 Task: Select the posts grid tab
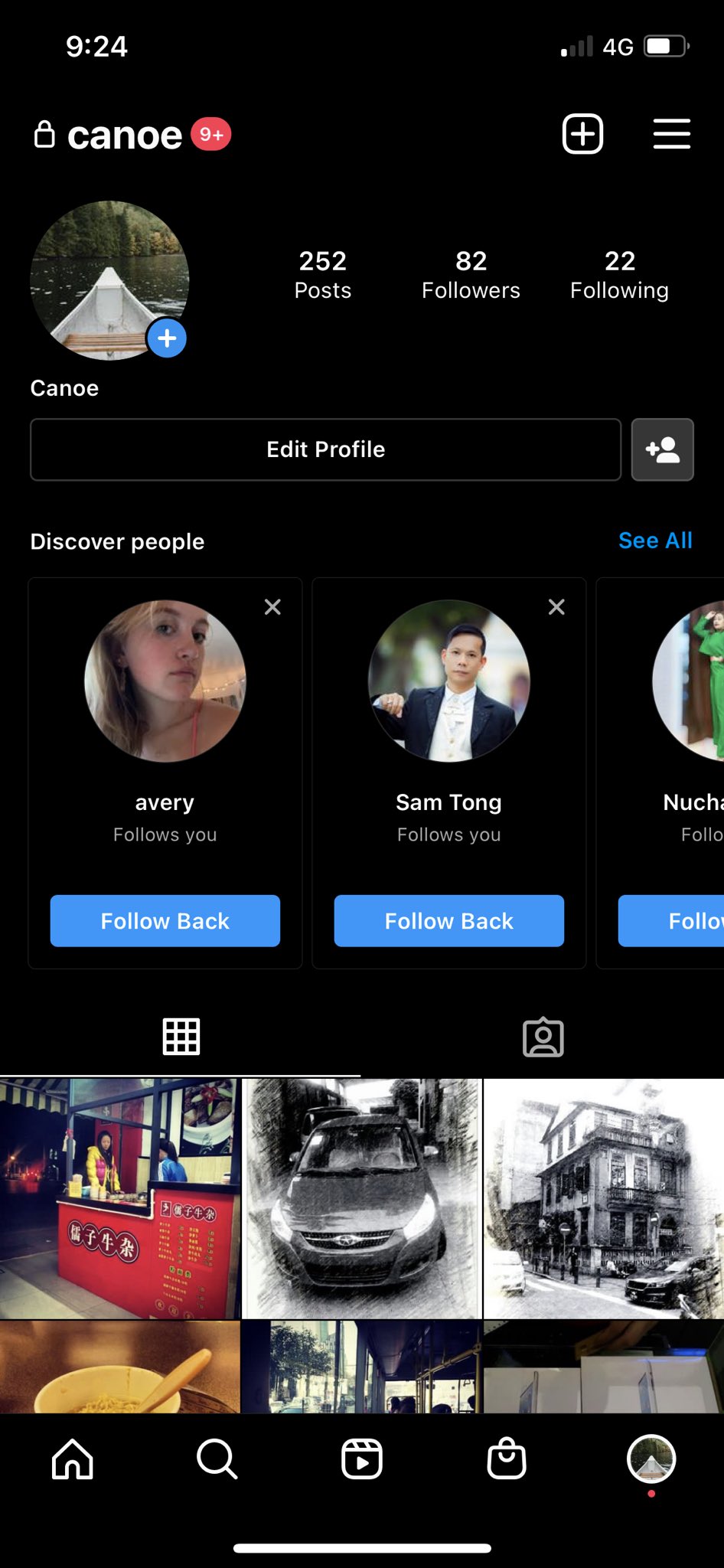(x=181, y=1037)
